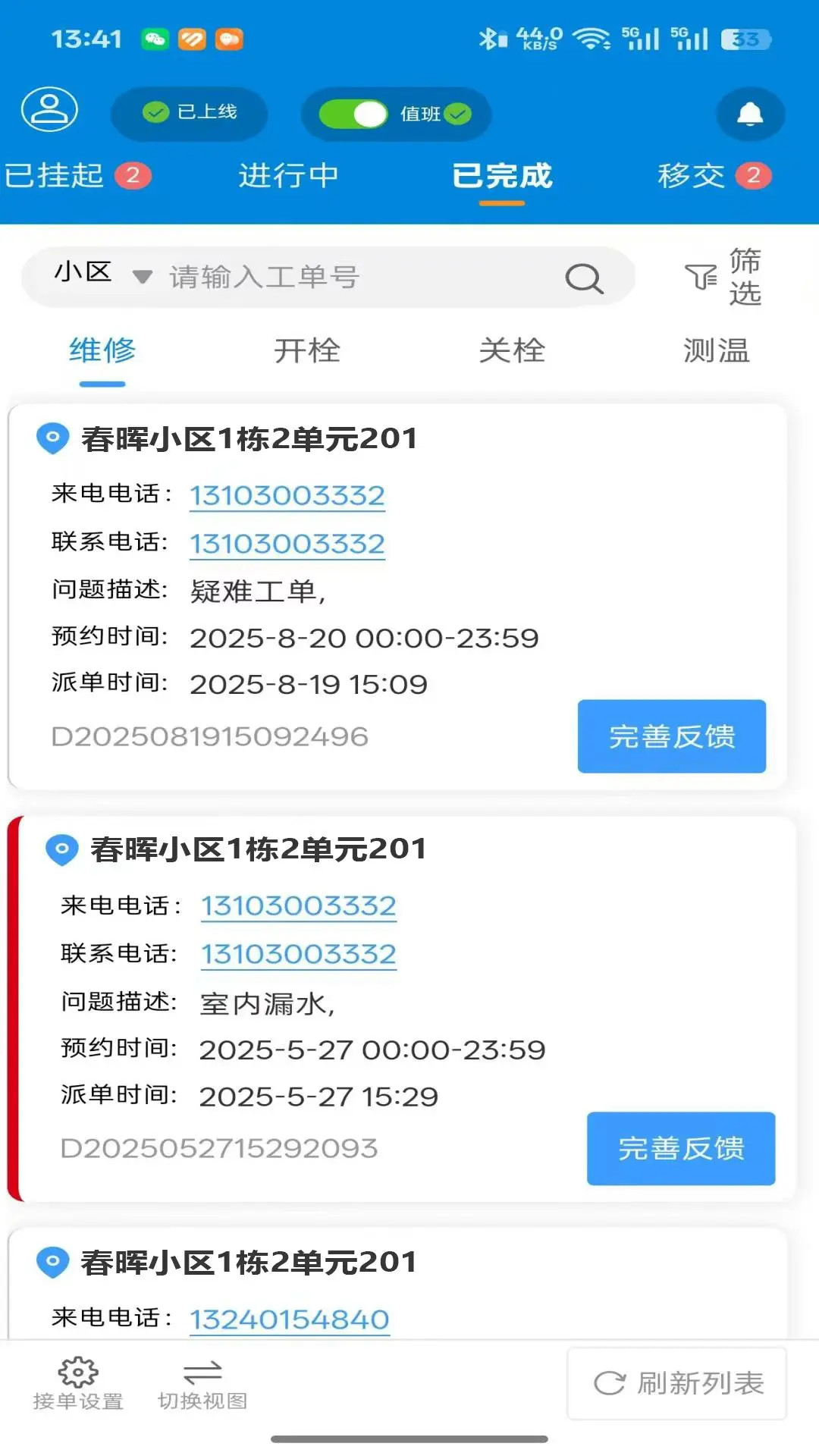The width and height of the screenshot is (819, 1456).
Task: Open the profile avatar icon
Action: pyautogui.click(x=49, y=109)
